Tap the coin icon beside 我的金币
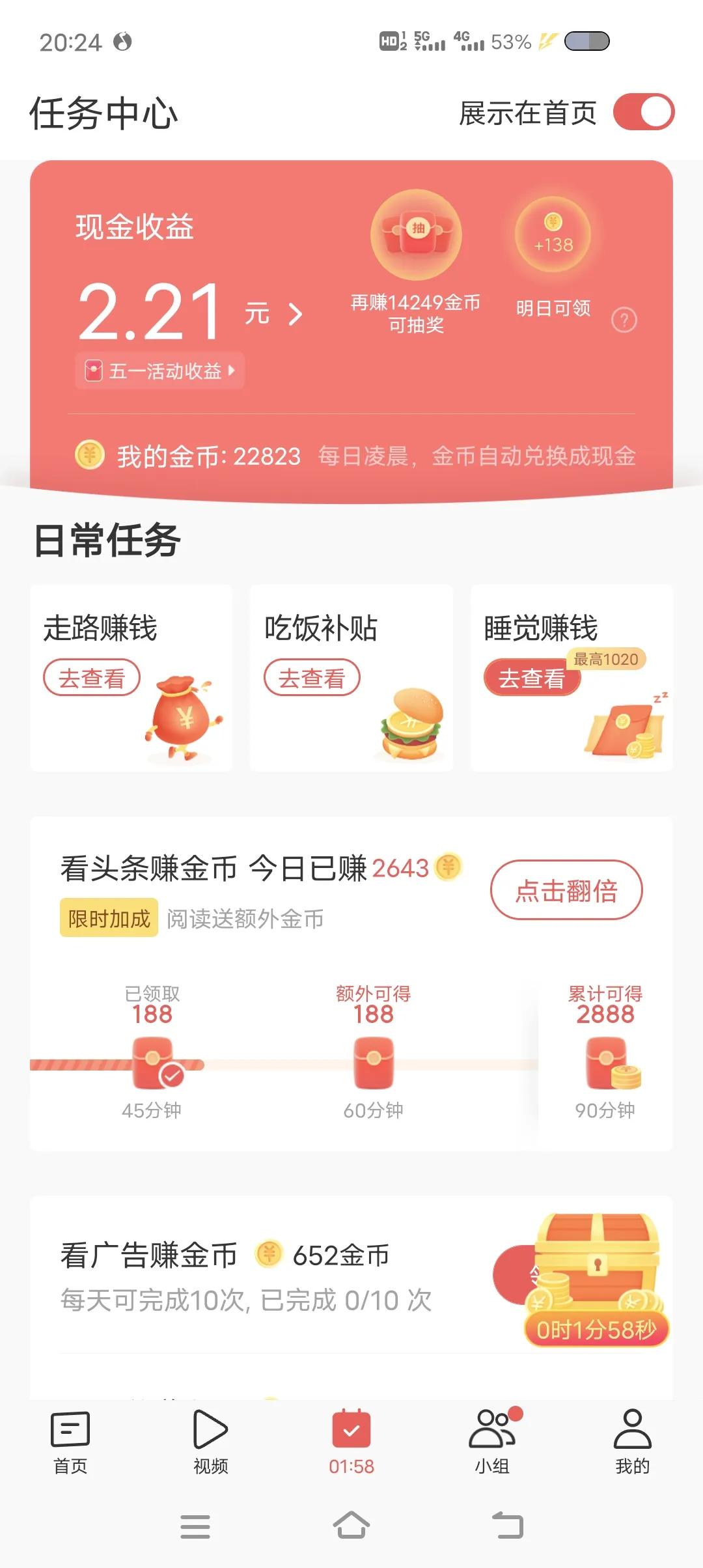703x1568 pixels. (89, 456)
